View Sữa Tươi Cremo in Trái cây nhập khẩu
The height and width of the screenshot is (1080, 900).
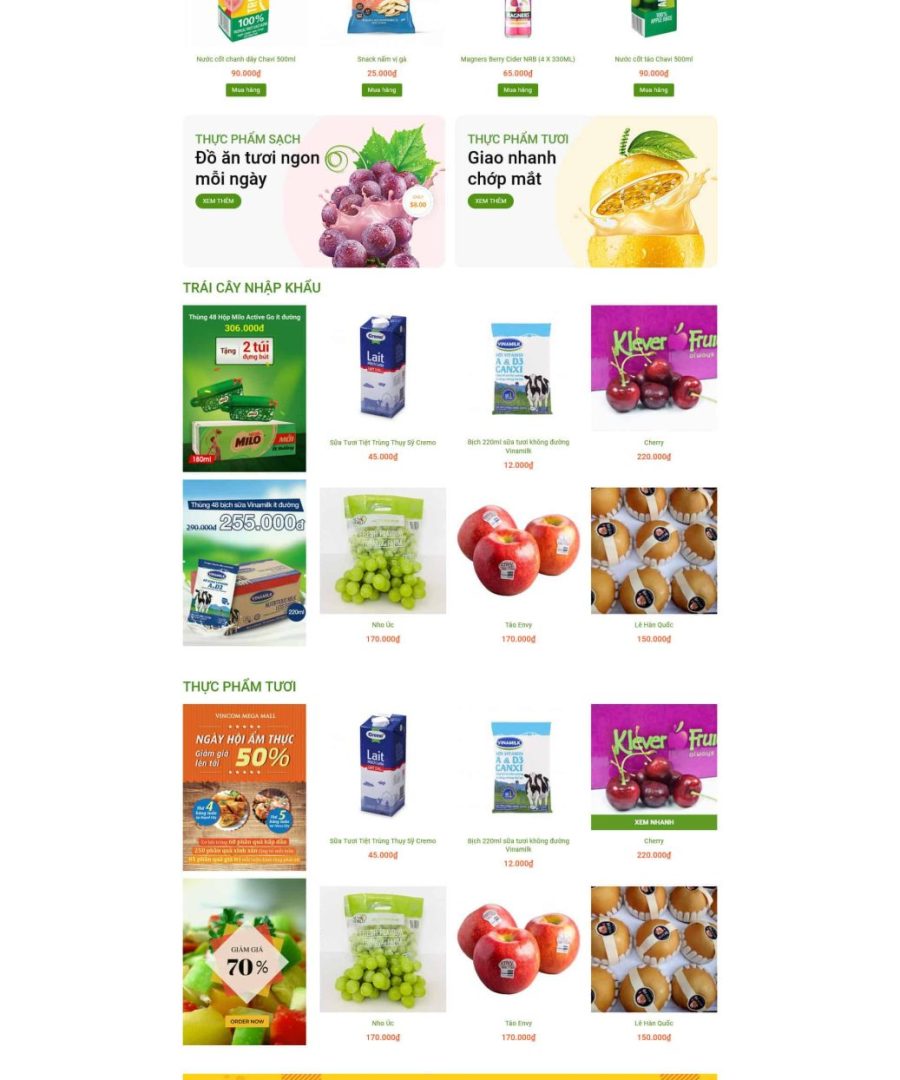coord(383,367)
